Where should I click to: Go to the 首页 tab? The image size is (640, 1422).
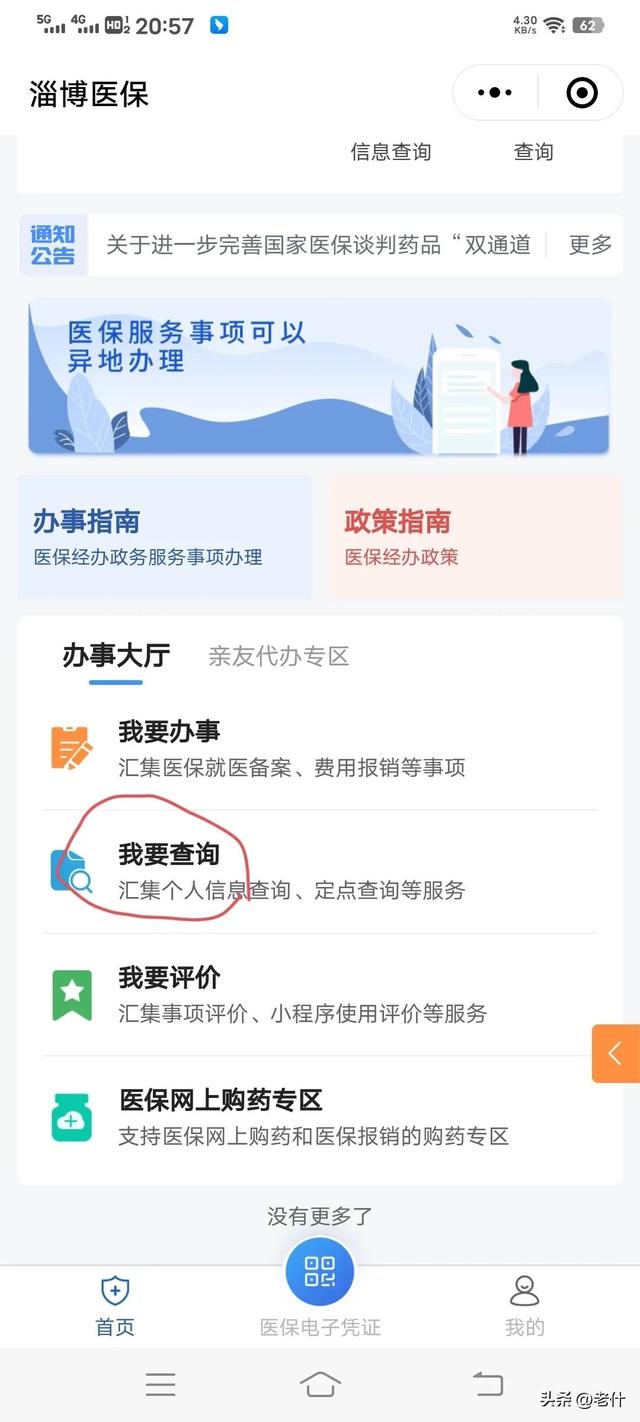tap(115, 1307)
